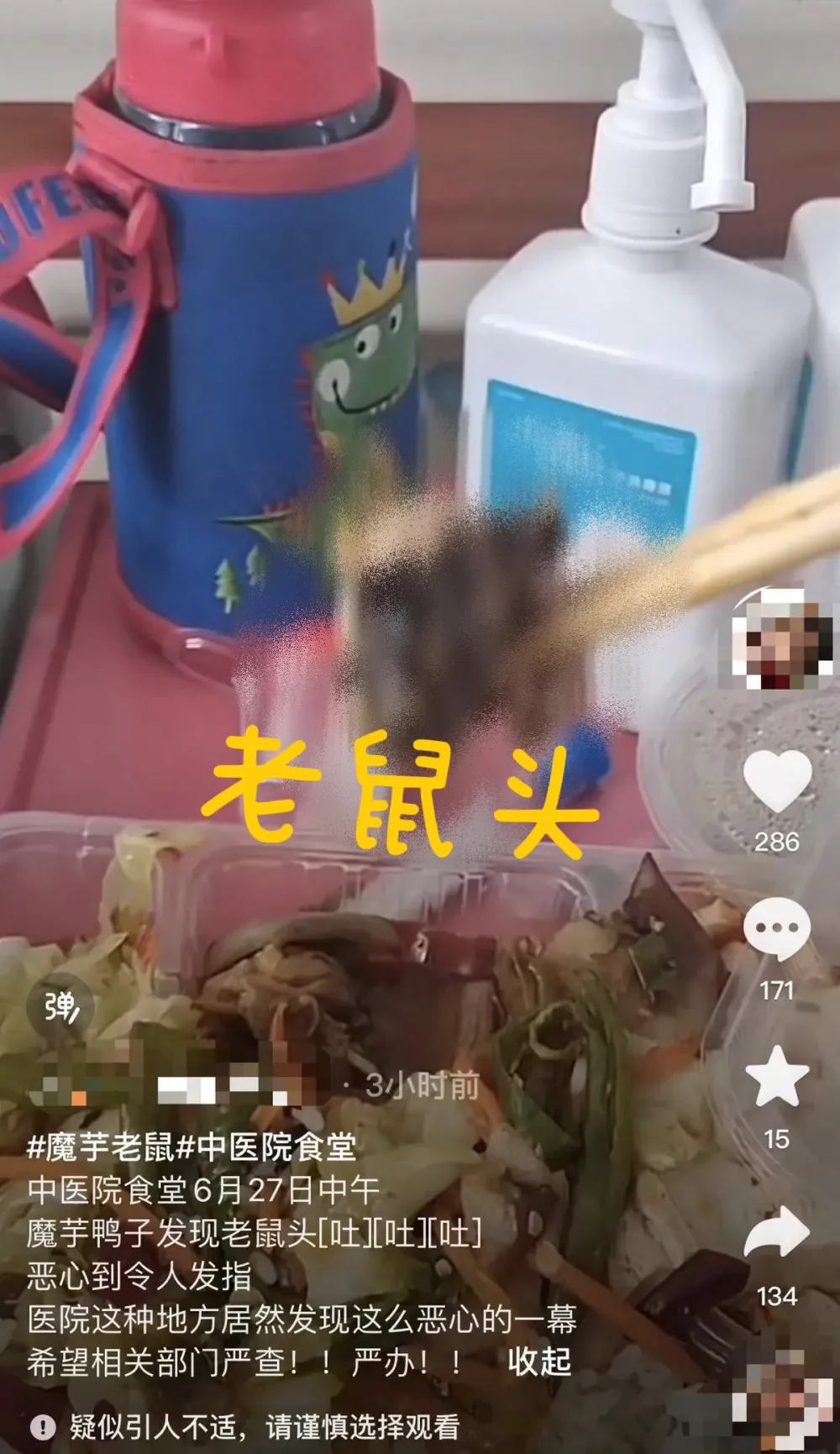Tap the pixelated uploader username
This screenshot has height=1454, width=840.
(160, 1086)
